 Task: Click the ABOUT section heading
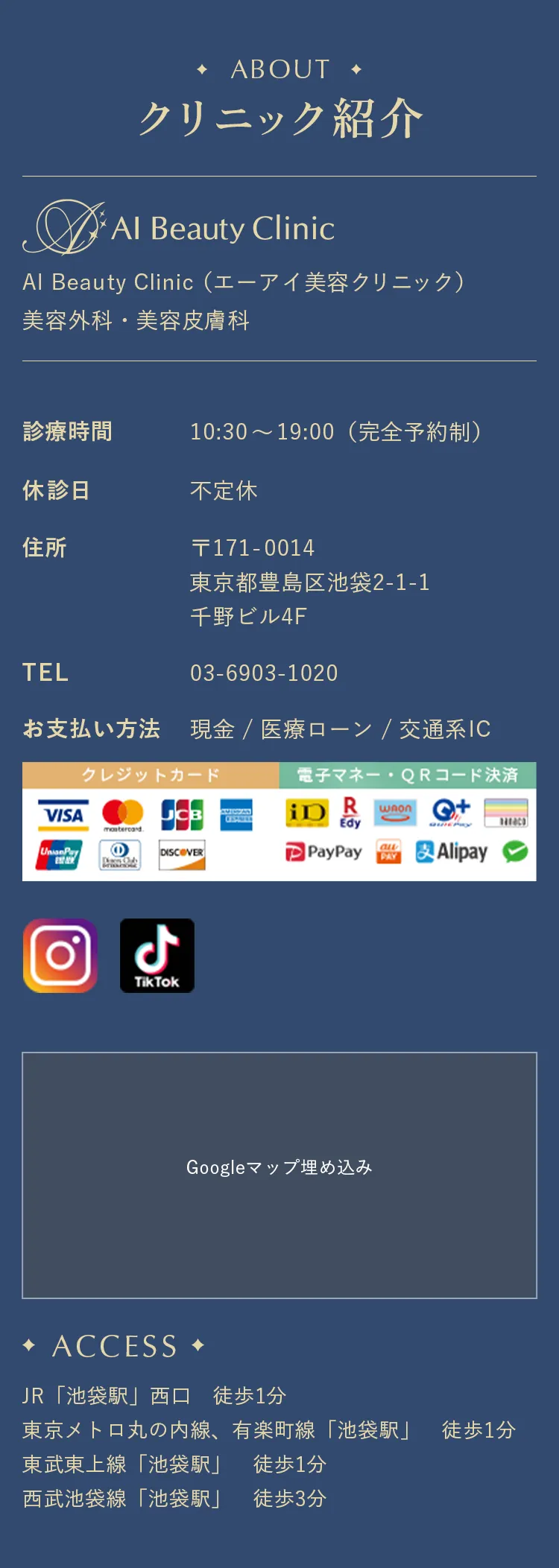tap(279, 69)
